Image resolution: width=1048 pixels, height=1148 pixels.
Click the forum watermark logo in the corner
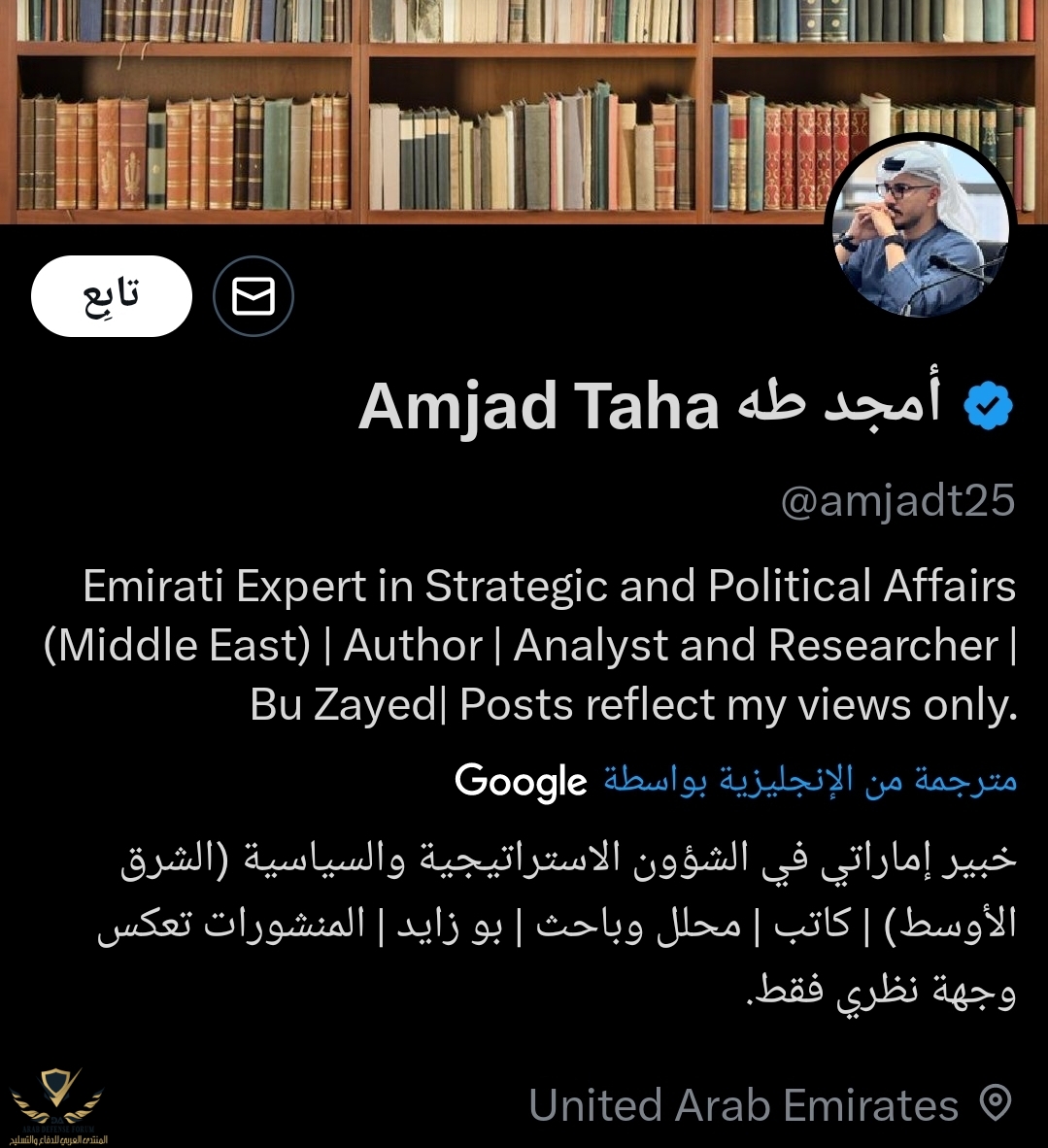[58, 1102]
